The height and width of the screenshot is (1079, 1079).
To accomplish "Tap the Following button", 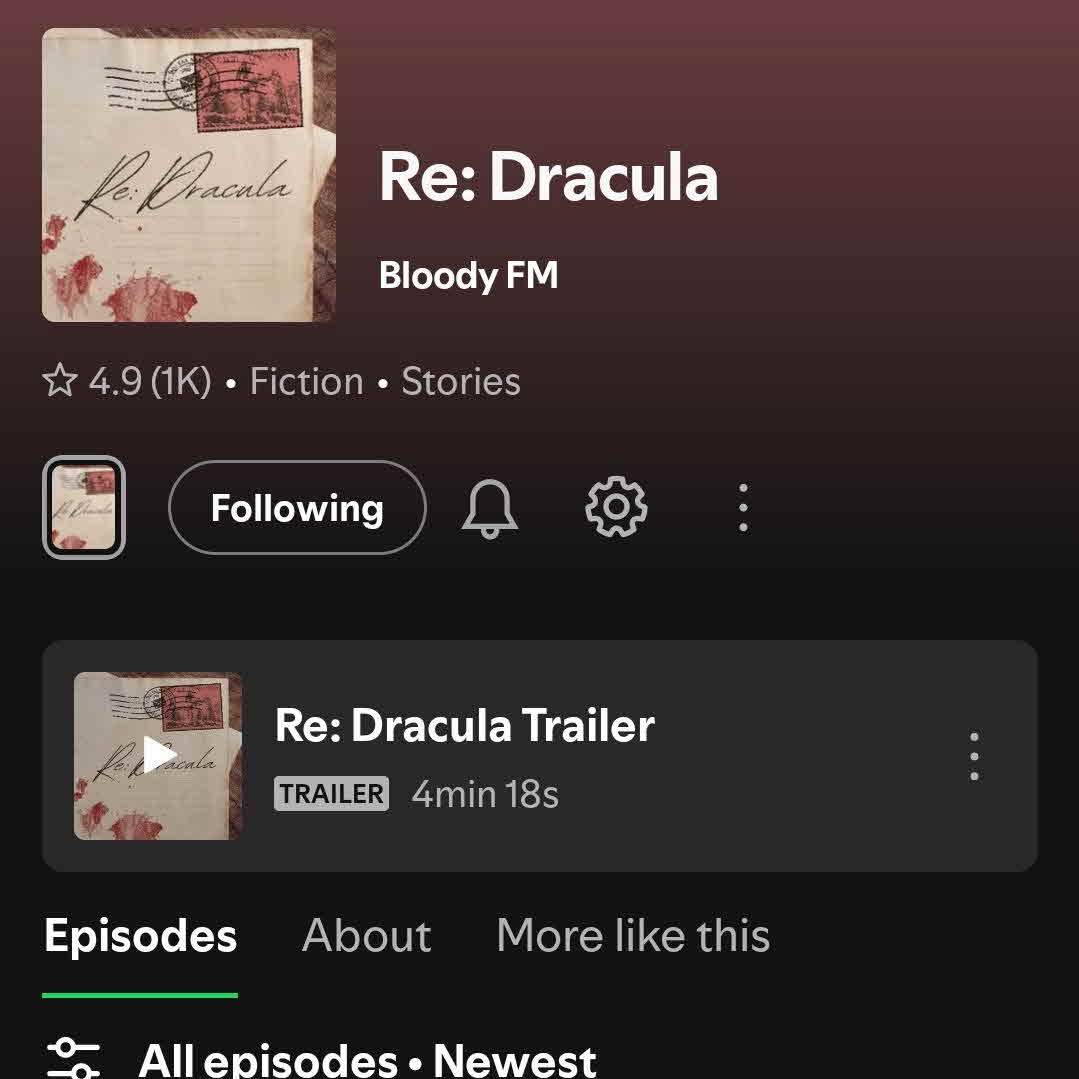I will coord(297,508).
